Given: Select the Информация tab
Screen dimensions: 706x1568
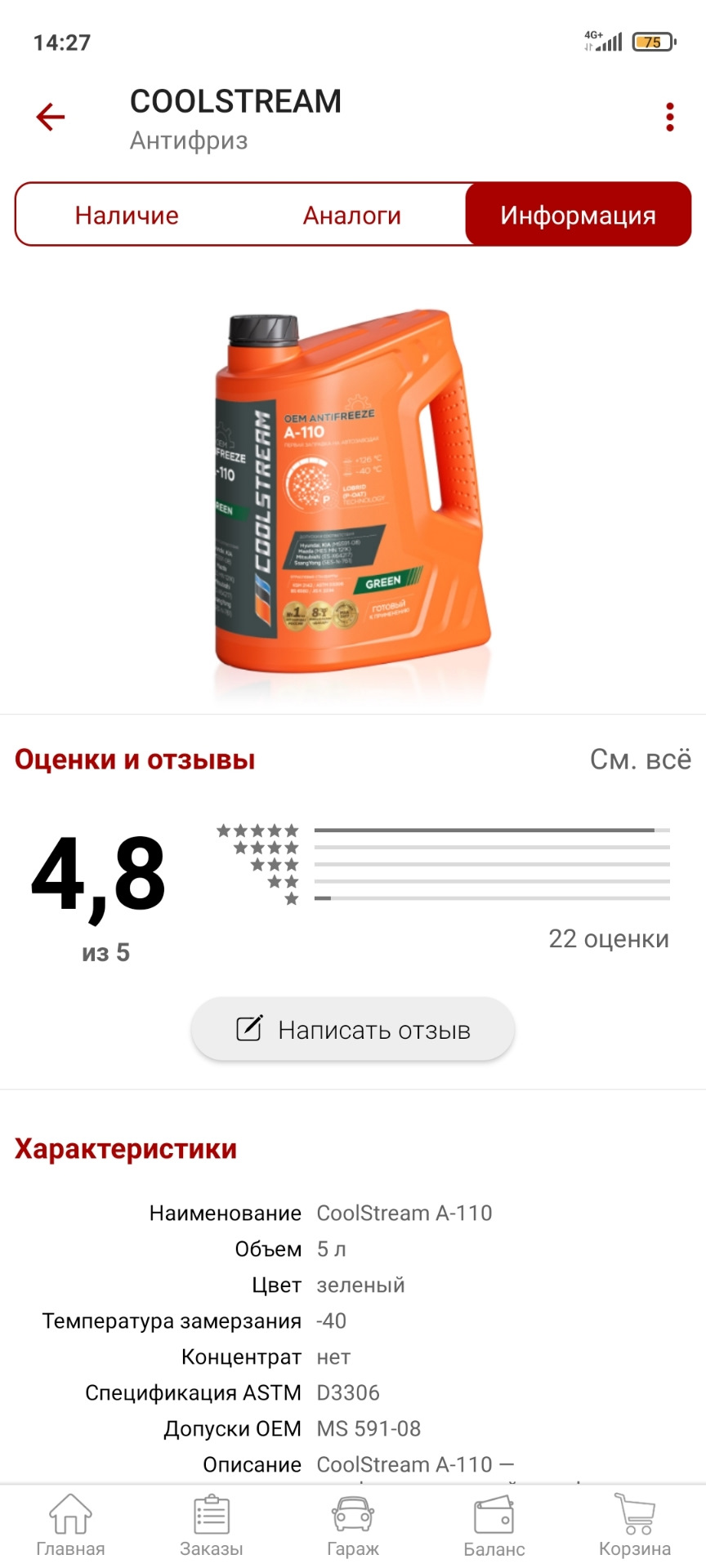Looking at the screenshot, I should point(578,215).
